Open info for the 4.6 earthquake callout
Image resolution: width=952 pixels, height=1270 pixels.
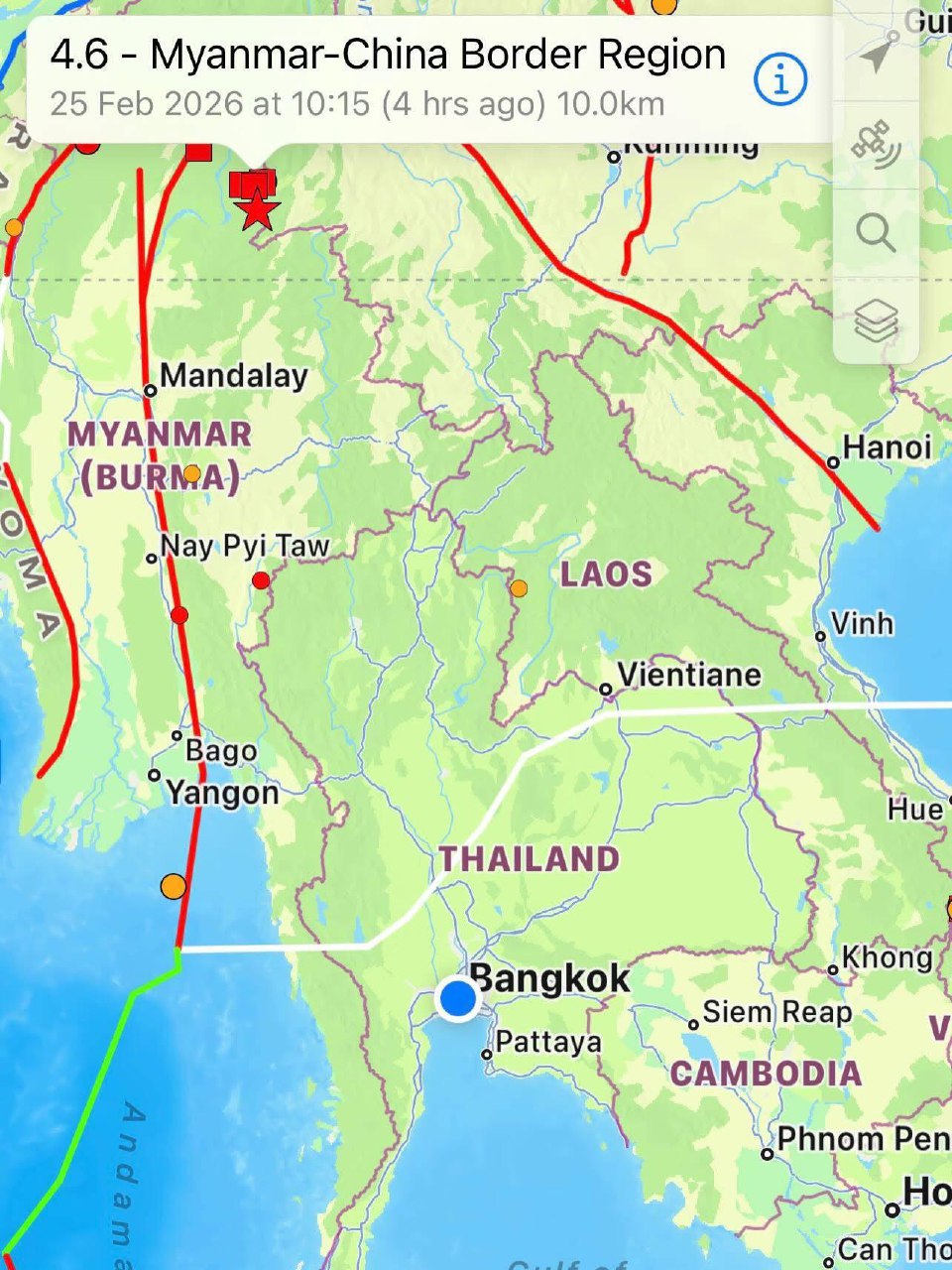(780, 79)
